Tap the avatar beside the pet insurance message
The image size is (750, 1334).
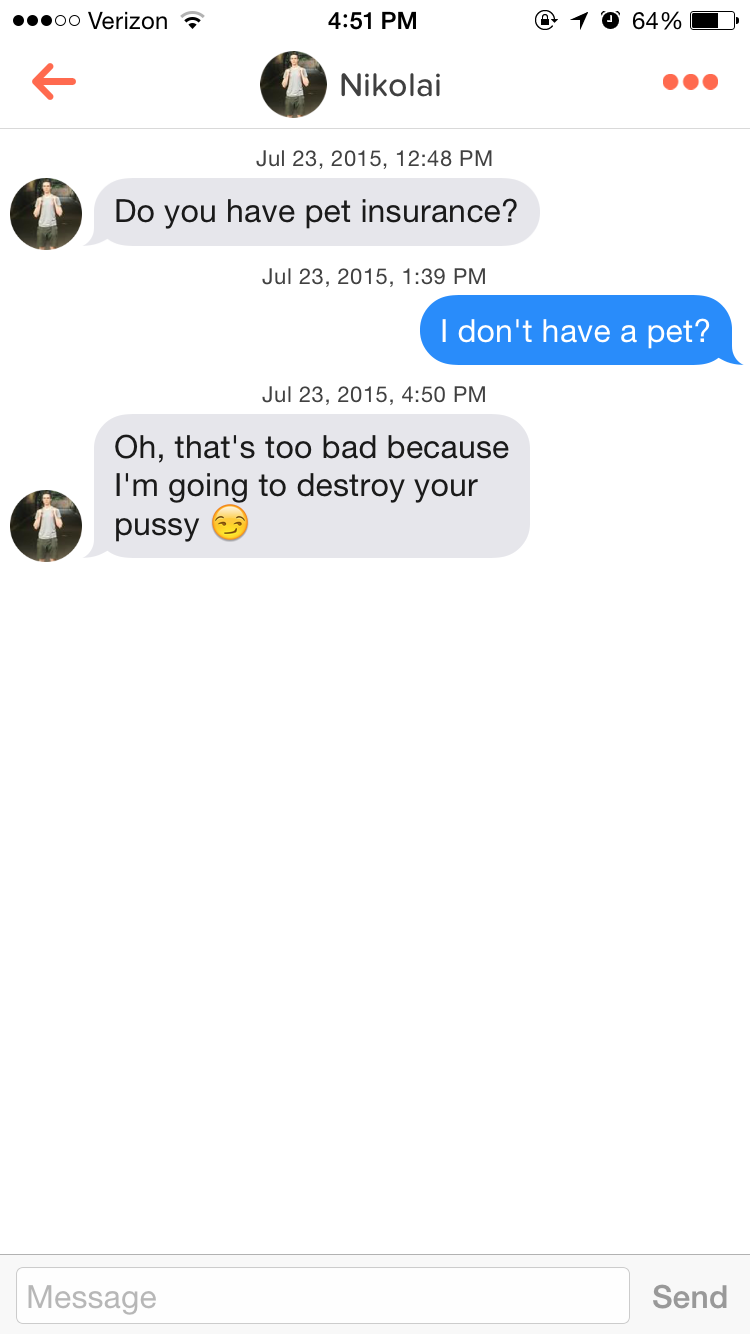[46, 214]
